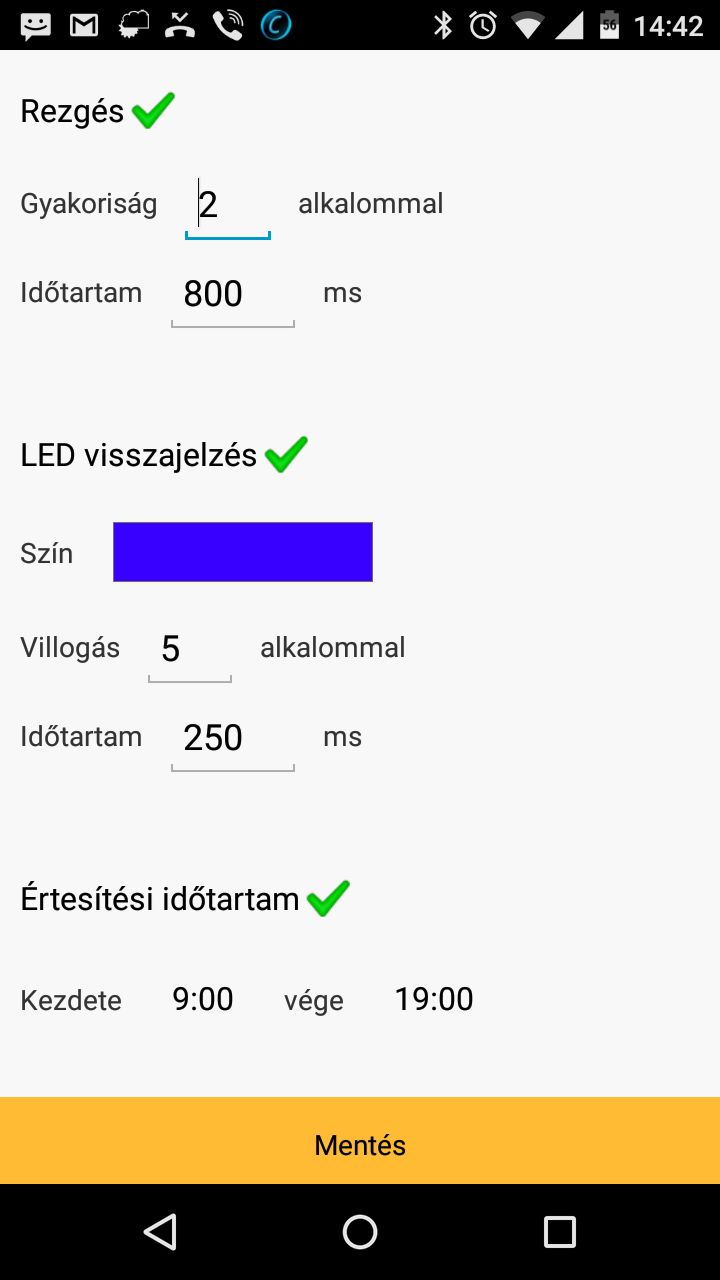This screenshot has height=1280, width=720.
Task: Toggle the Rezgés green checkmark
Action: tap(153, 110)
